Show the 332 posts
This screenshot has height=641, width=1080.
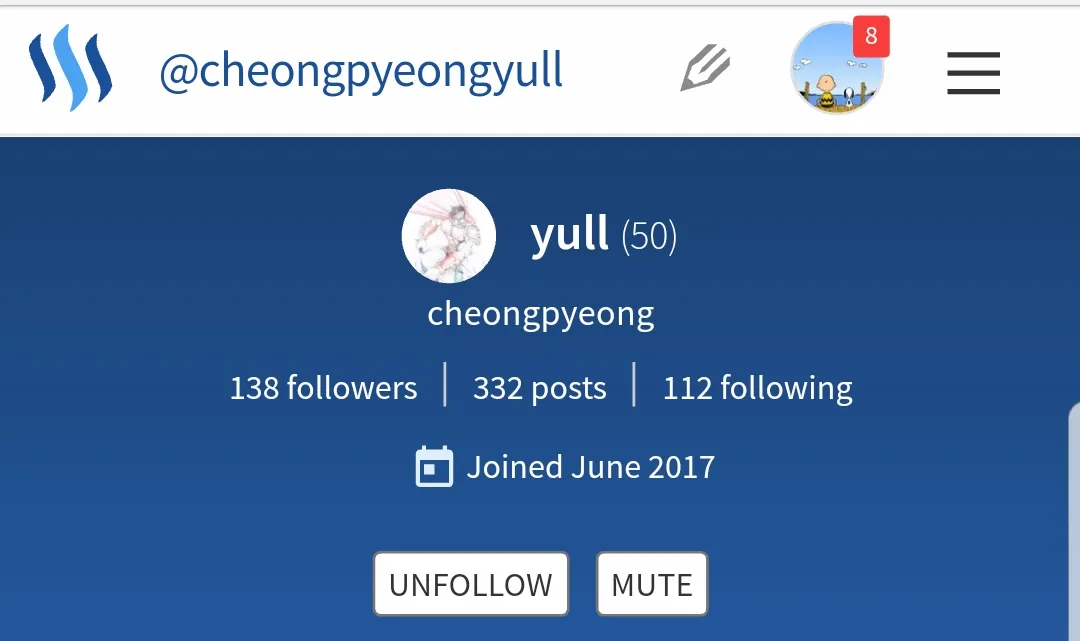pyautogui.click(x=540, y=387)
